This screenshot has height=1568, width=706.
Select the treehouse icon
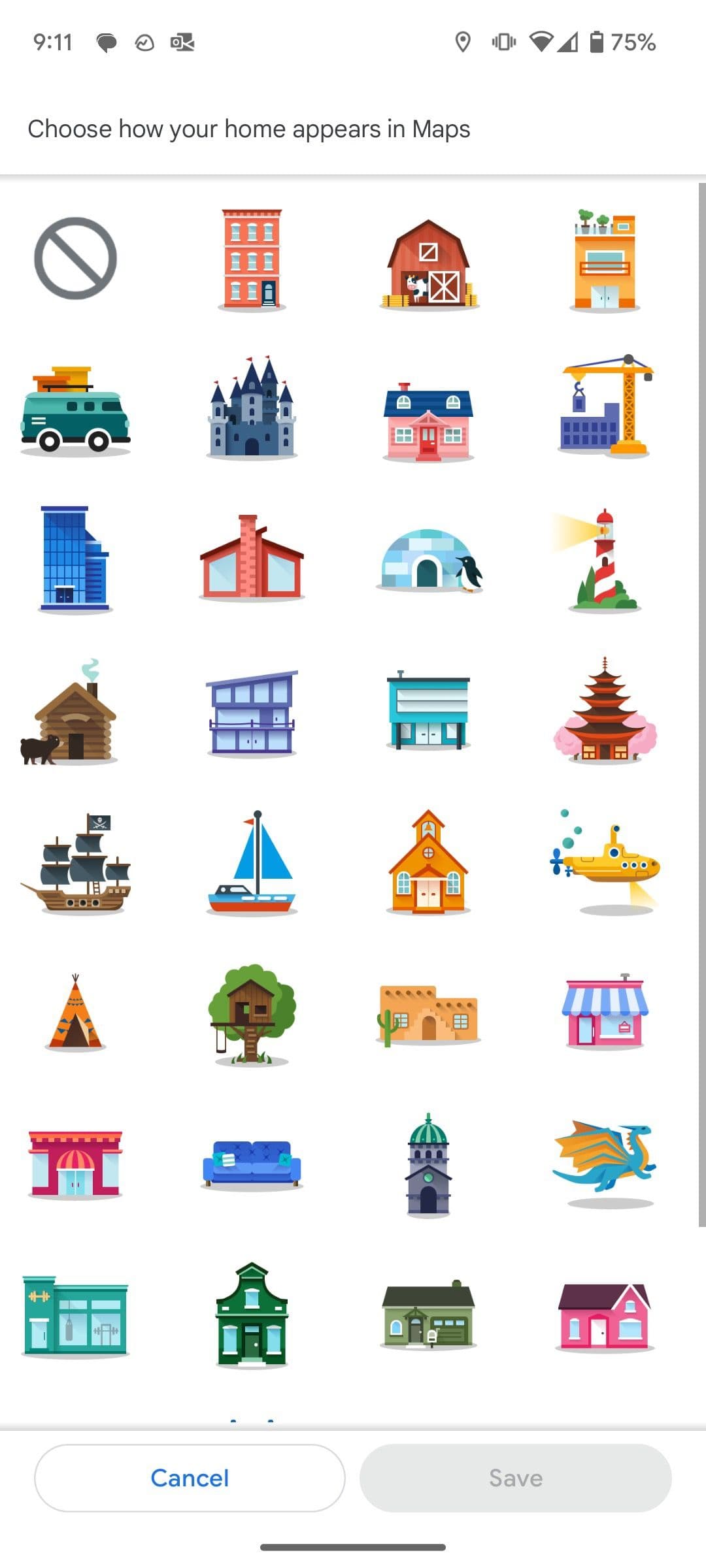[252, 1013]
